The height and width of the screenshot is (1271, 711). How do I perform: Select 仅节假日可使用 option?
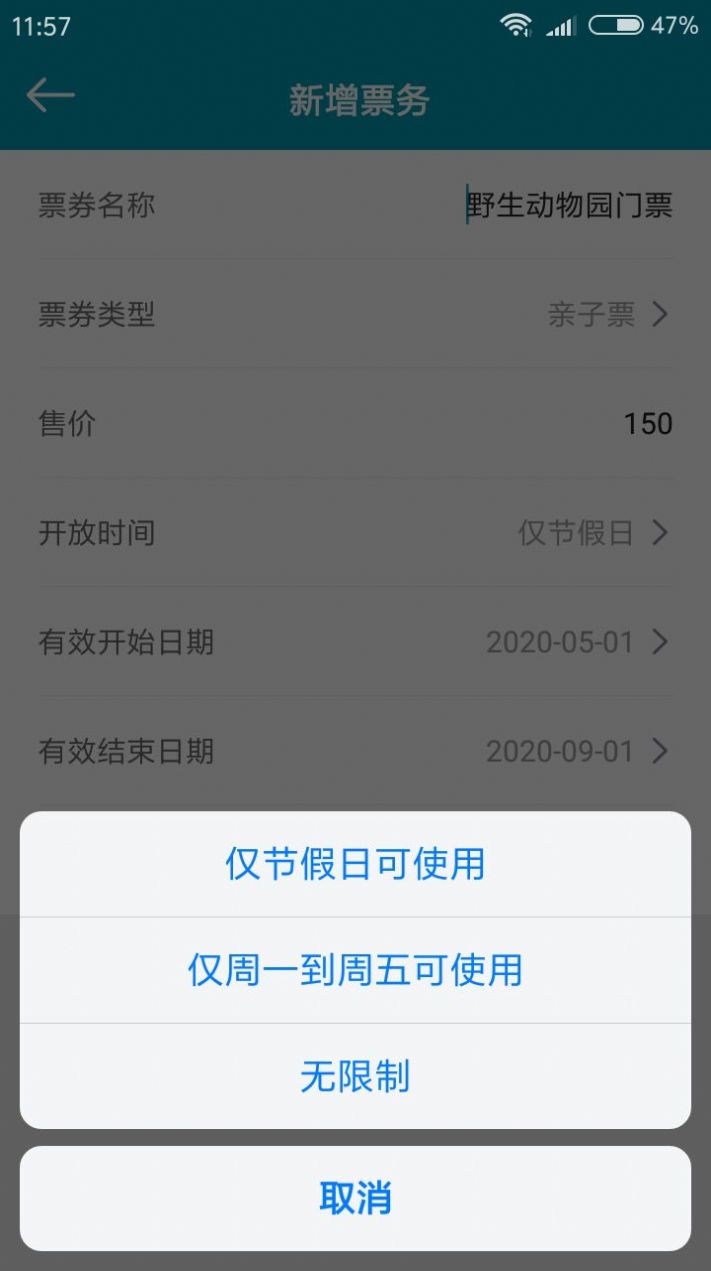(x=355, y=864)
